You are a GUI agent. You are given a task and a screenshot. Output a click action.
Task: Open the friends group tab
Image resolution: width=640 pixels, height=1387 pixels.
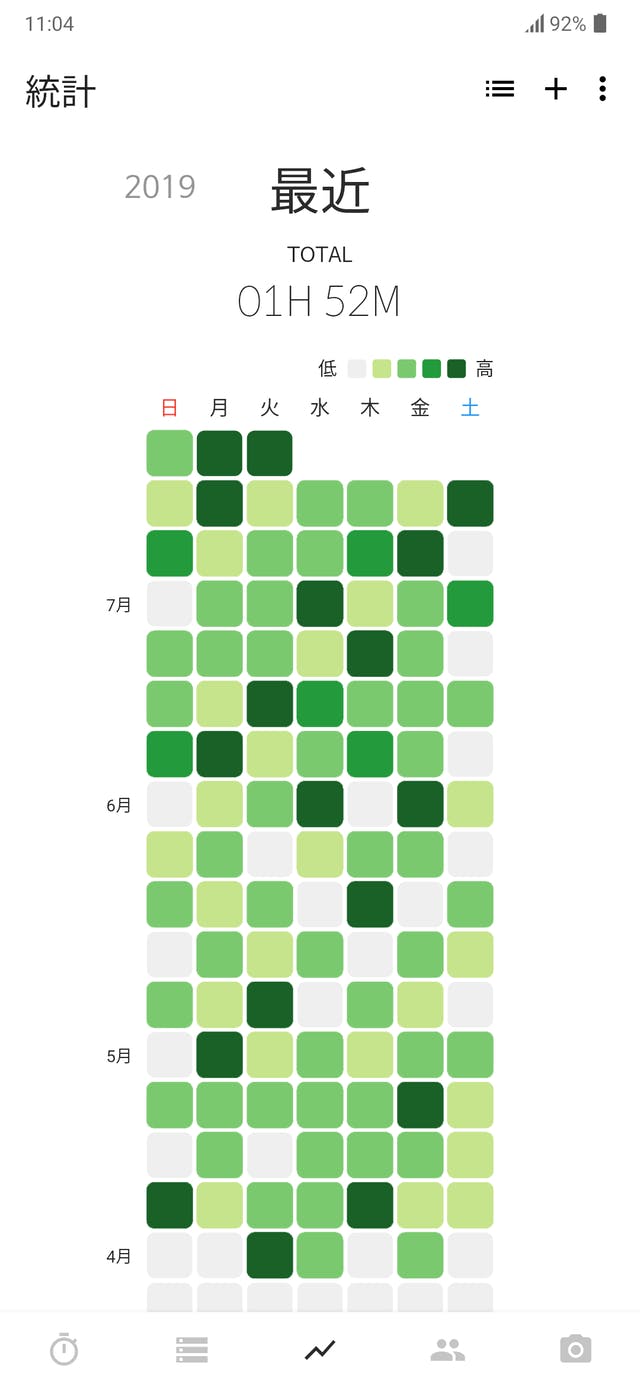448,1350
